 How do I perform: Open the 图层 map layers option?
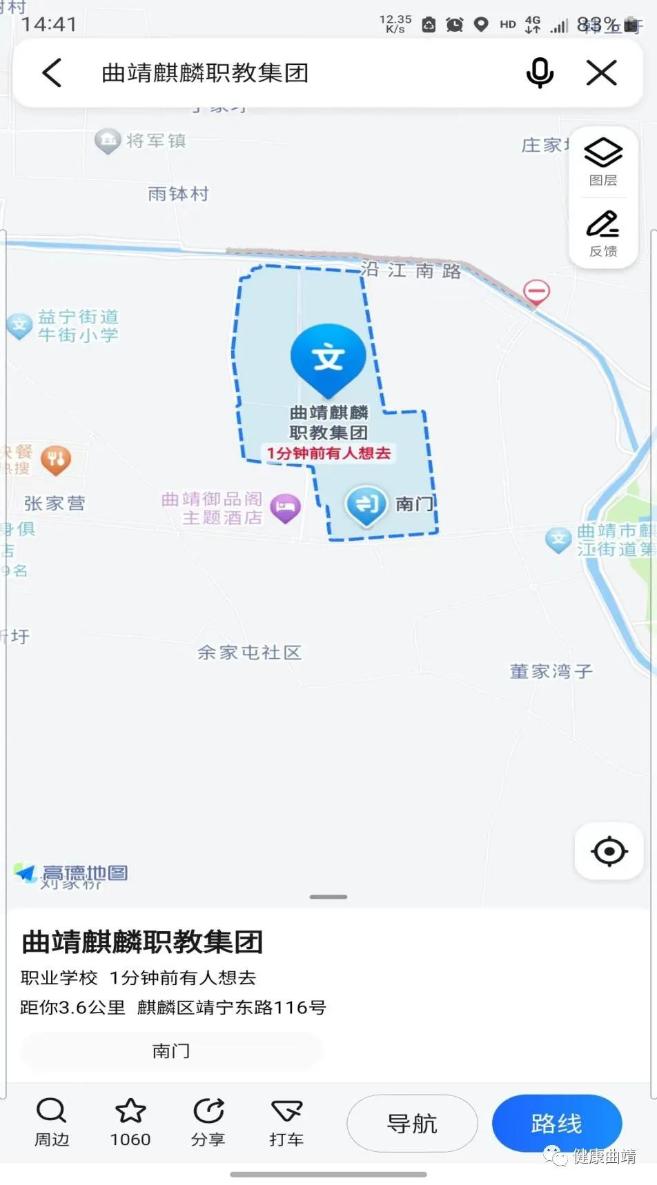[x=603, y=162]
